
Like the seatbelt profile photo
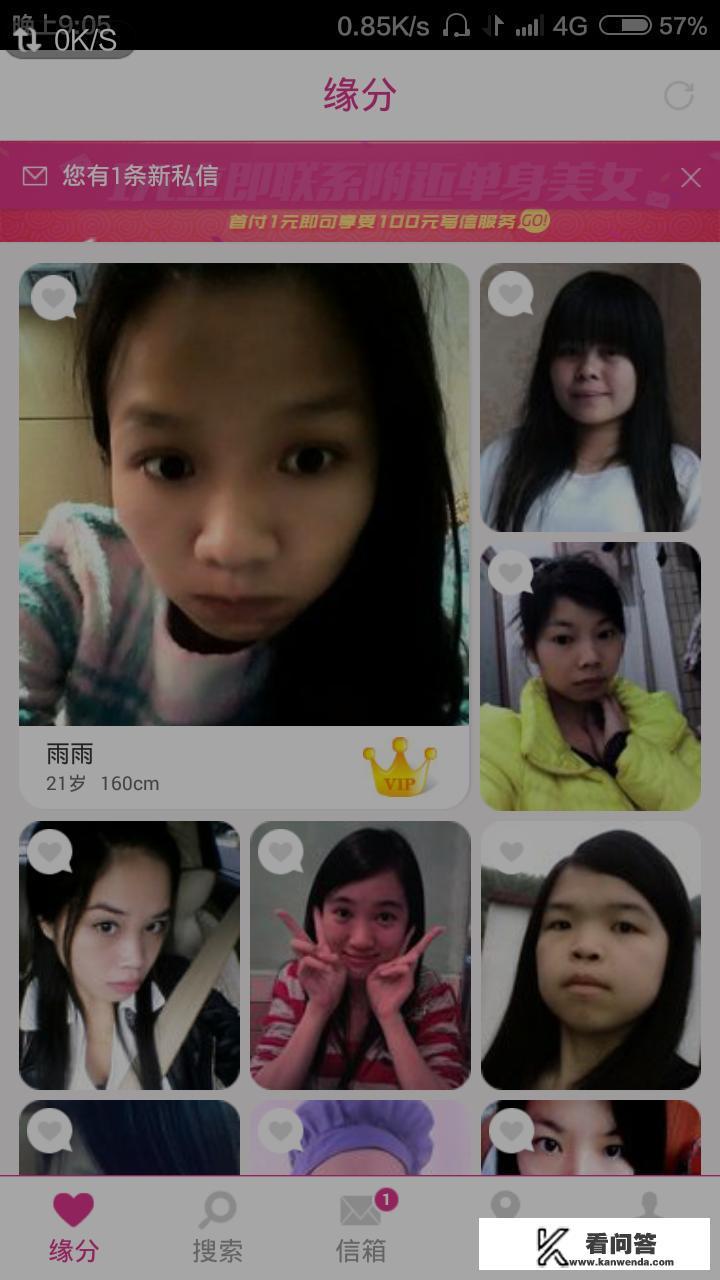pyautogui.click(x=49, y=852)
